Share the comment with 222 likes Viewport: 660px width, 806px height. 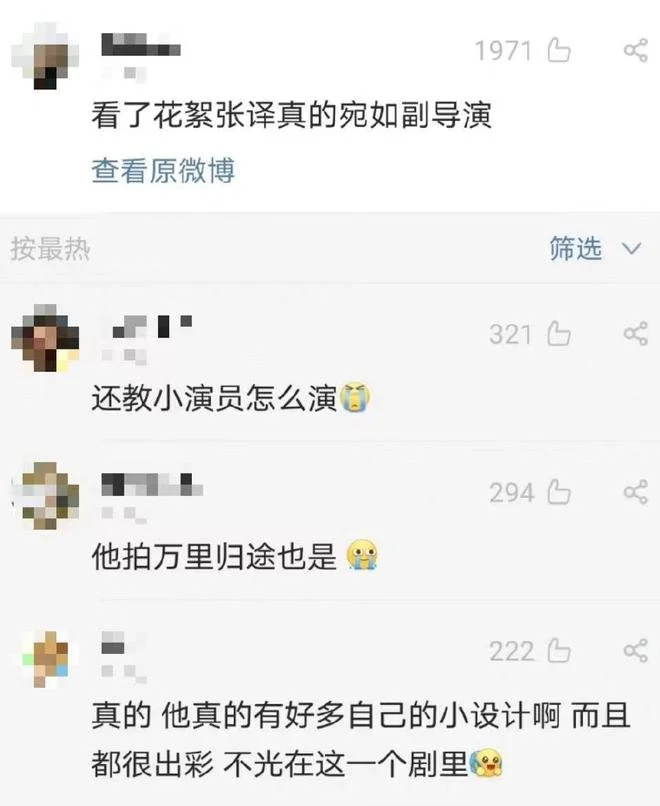tap(636, 651)
